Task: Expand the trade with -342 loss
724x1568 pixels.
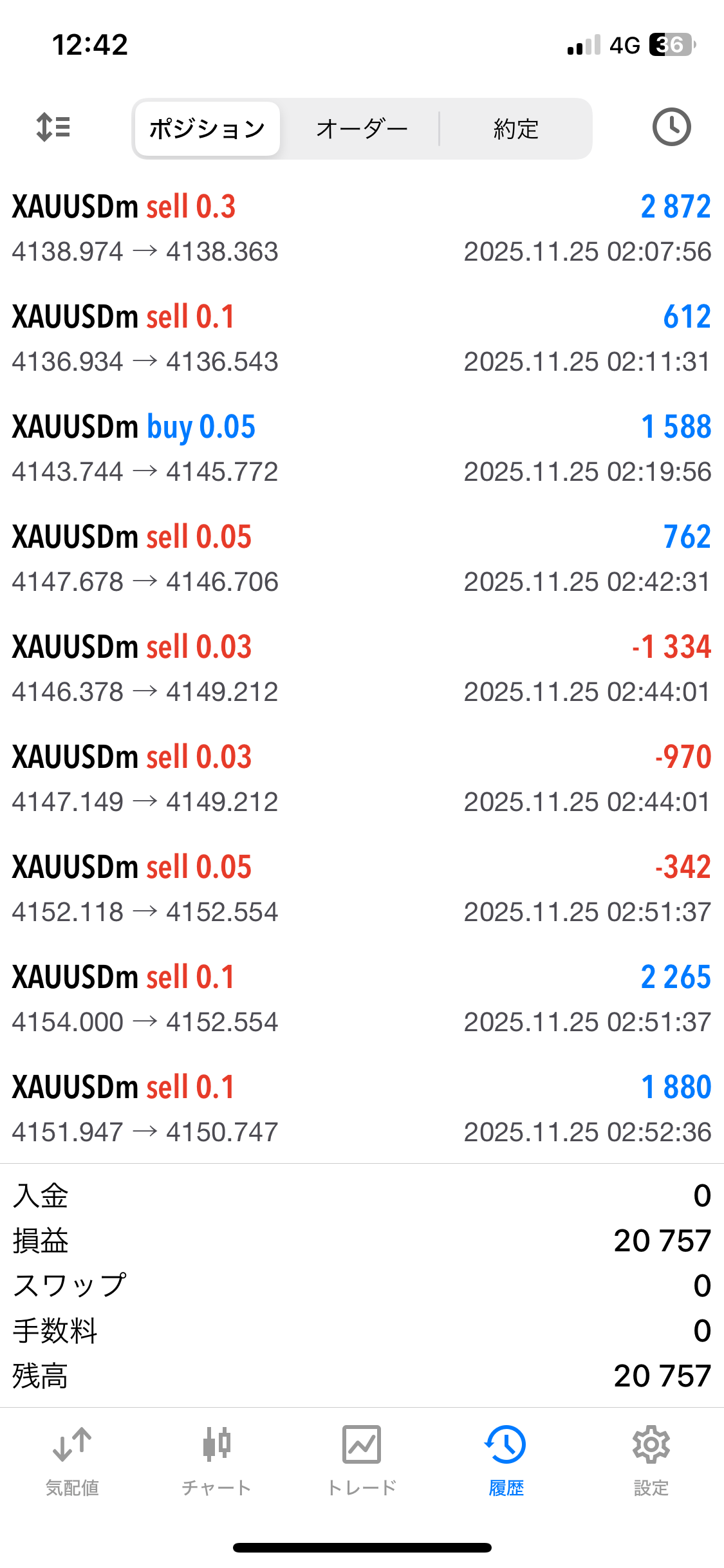Action: click(x=362, y=889)
